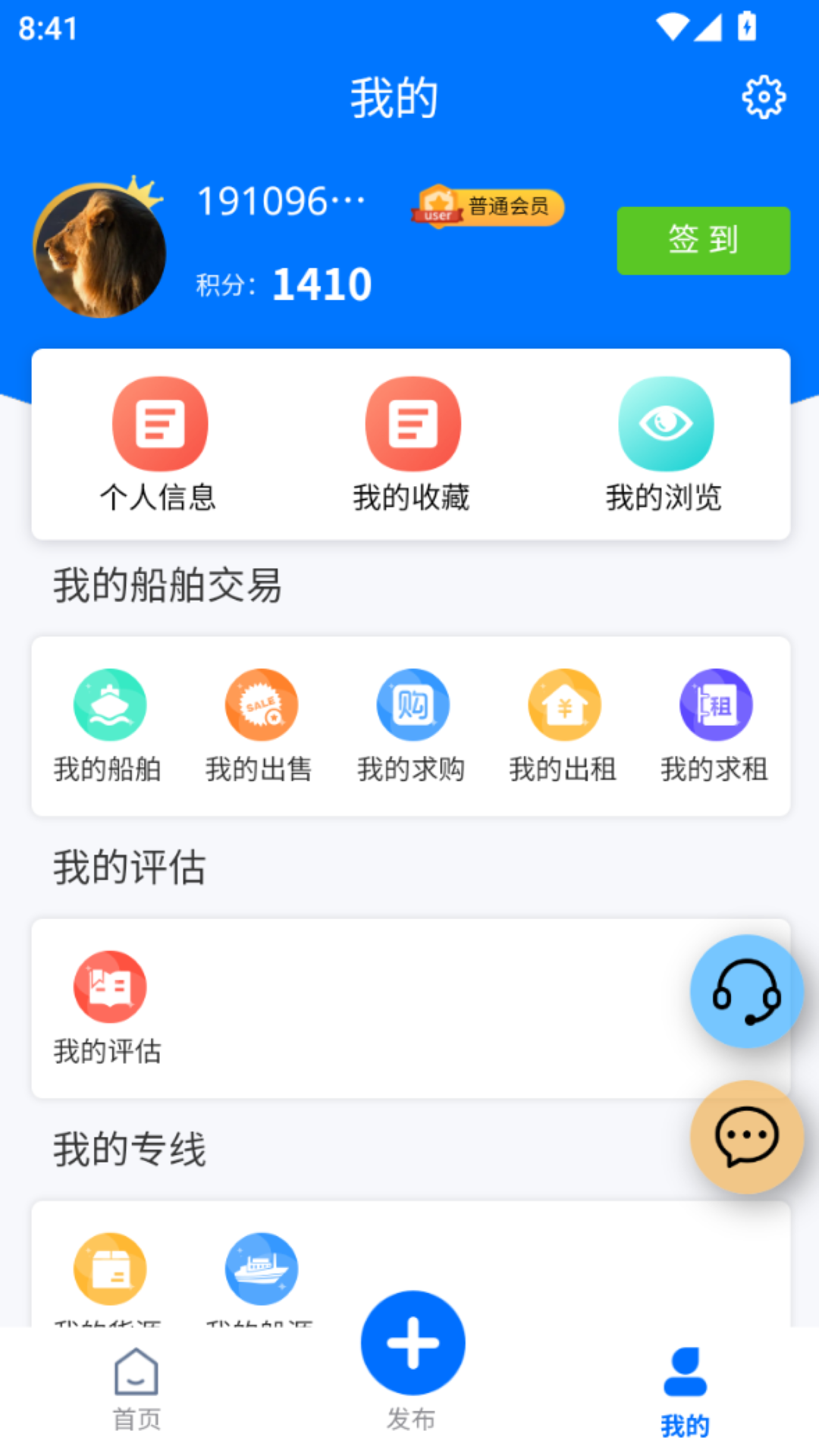Open 我的船源 ship source icon
Image resolution: width=819 pixels, height=1456 pixels.
(x=262, y=1269)
